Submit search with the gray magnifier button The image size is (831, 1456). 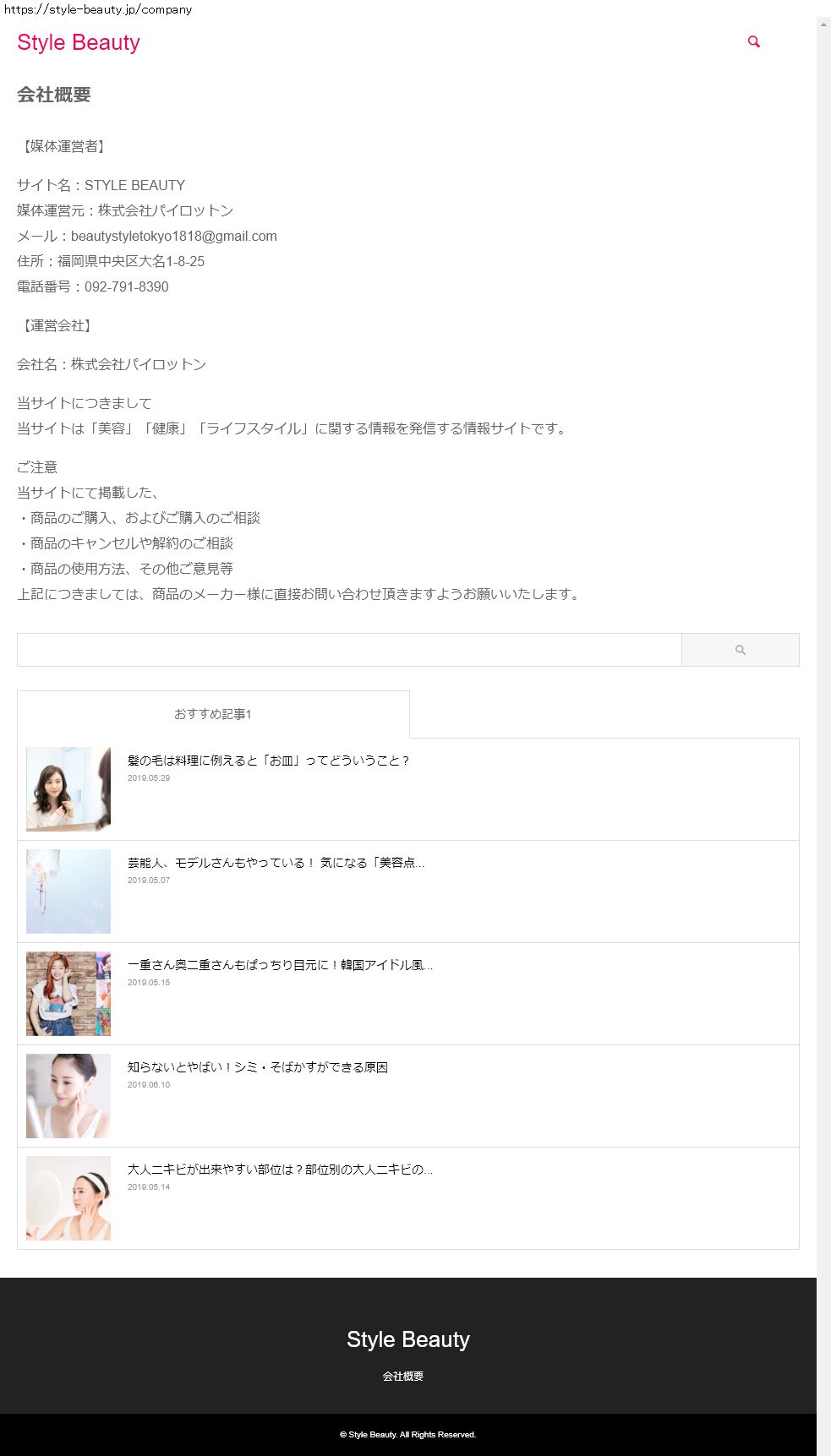coord(740,650)
